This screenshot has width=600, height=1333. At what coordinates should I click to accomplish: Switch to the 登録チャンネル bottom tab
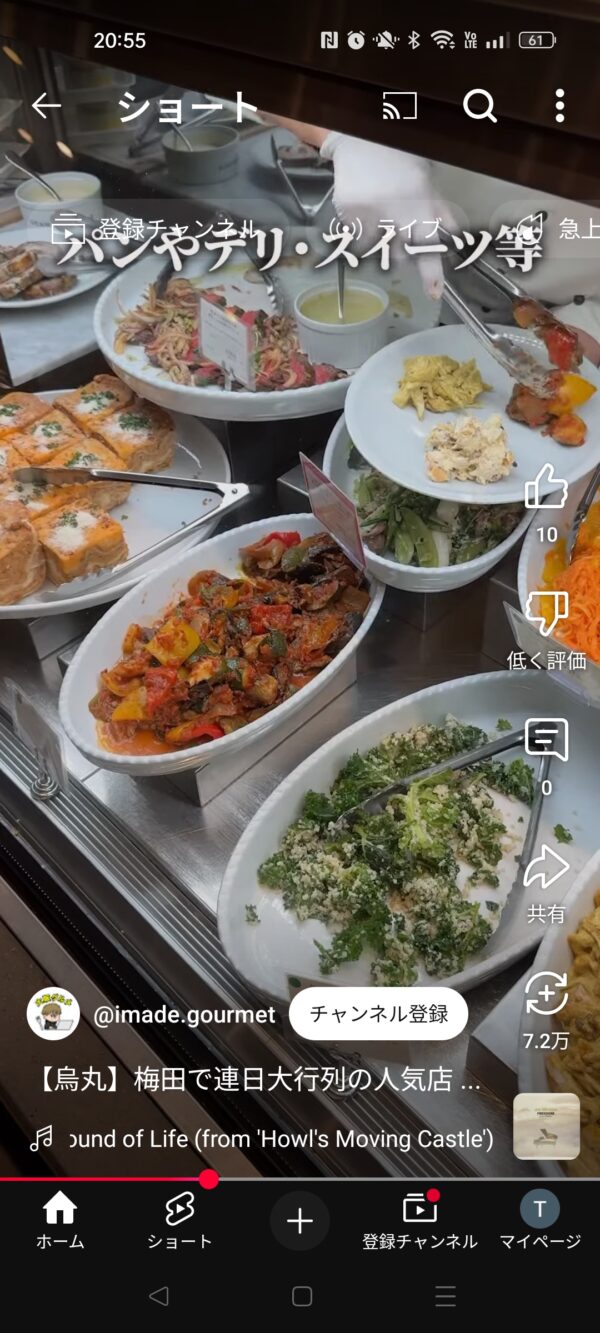point(420,1221)
